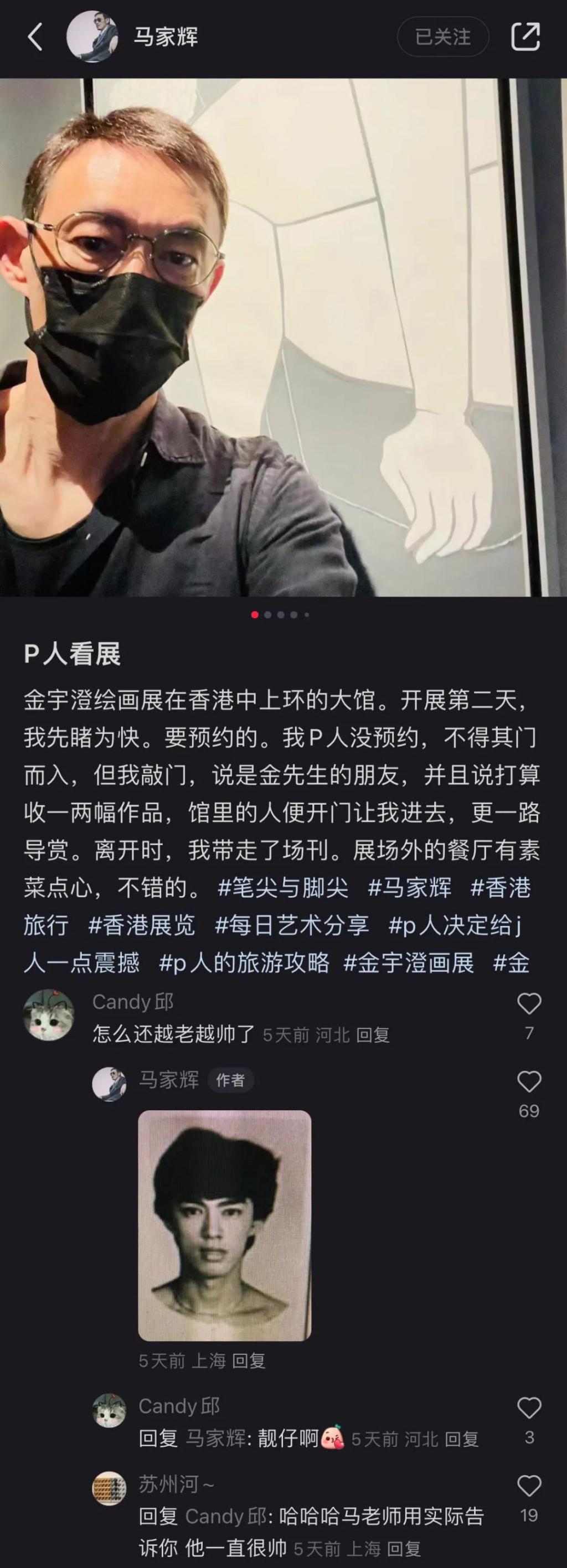Like 马家辉's author photo comment

pos(529,1081)
